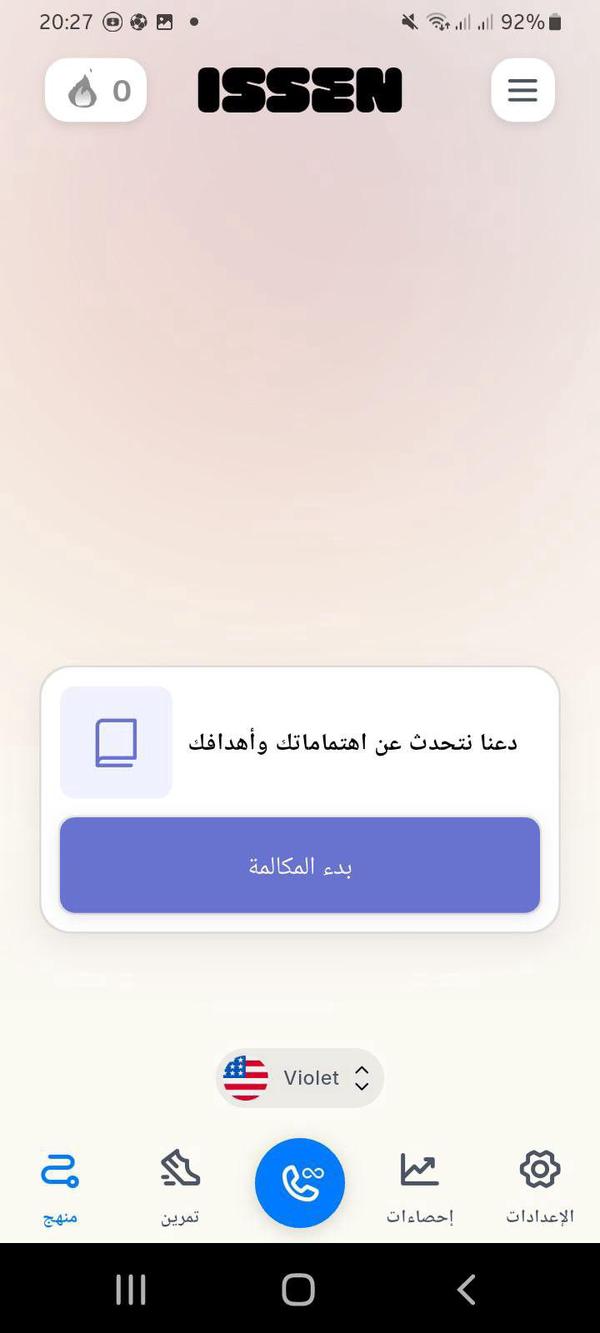Switch to the منهج curriculum tab

[60, 1187]
